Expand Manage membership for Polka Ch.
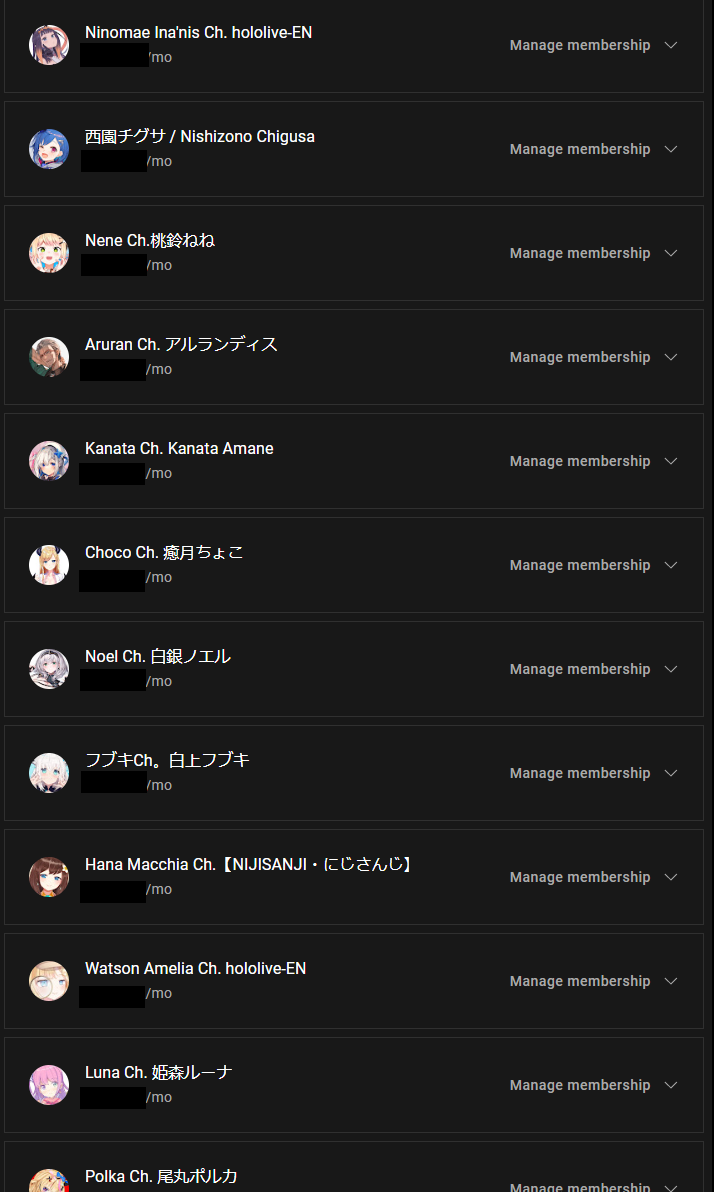 pos(593,1187)
